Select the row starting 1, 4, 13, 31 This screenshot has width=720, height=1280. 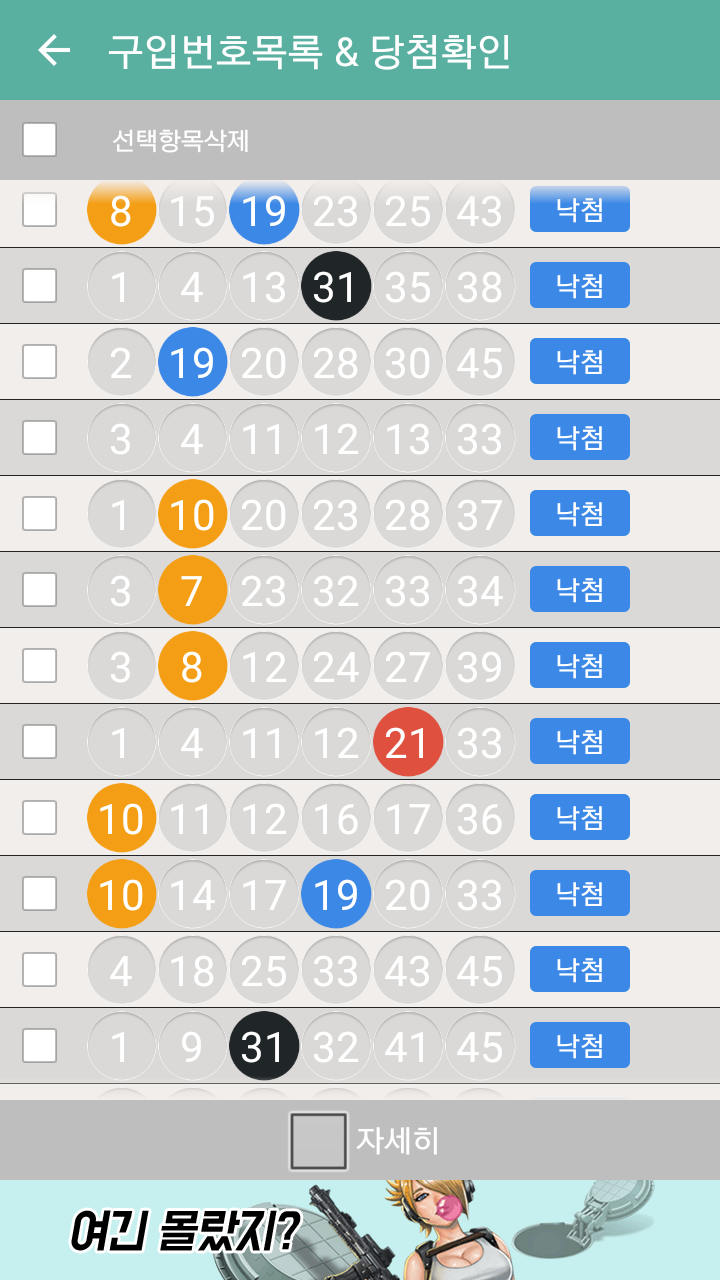[40, 286]
